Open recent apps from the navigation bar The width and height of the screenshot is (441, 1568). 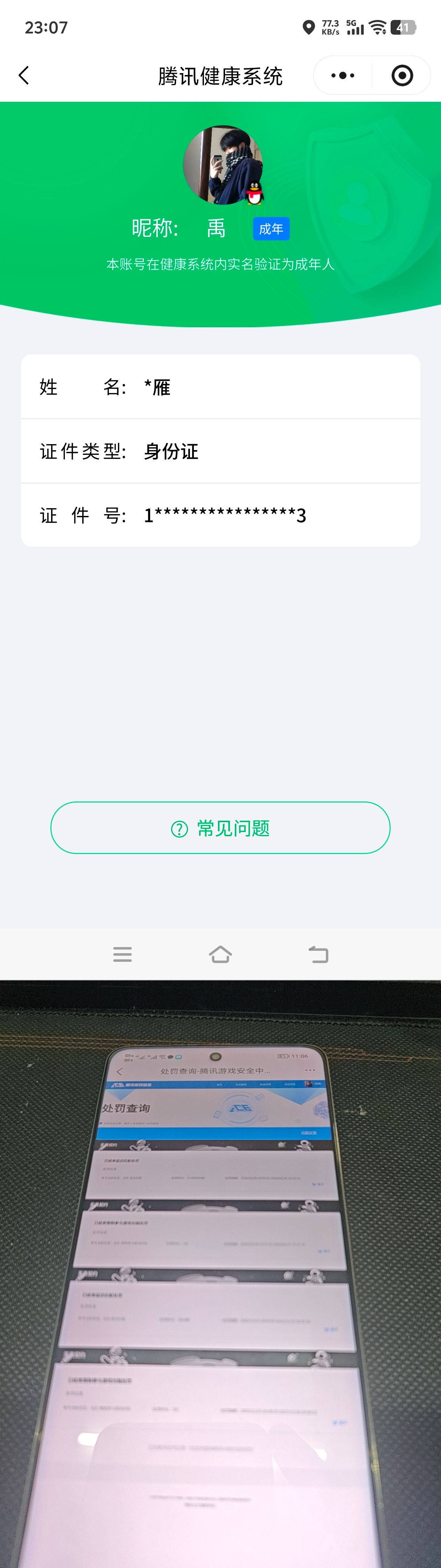click(x=122, y=954)
